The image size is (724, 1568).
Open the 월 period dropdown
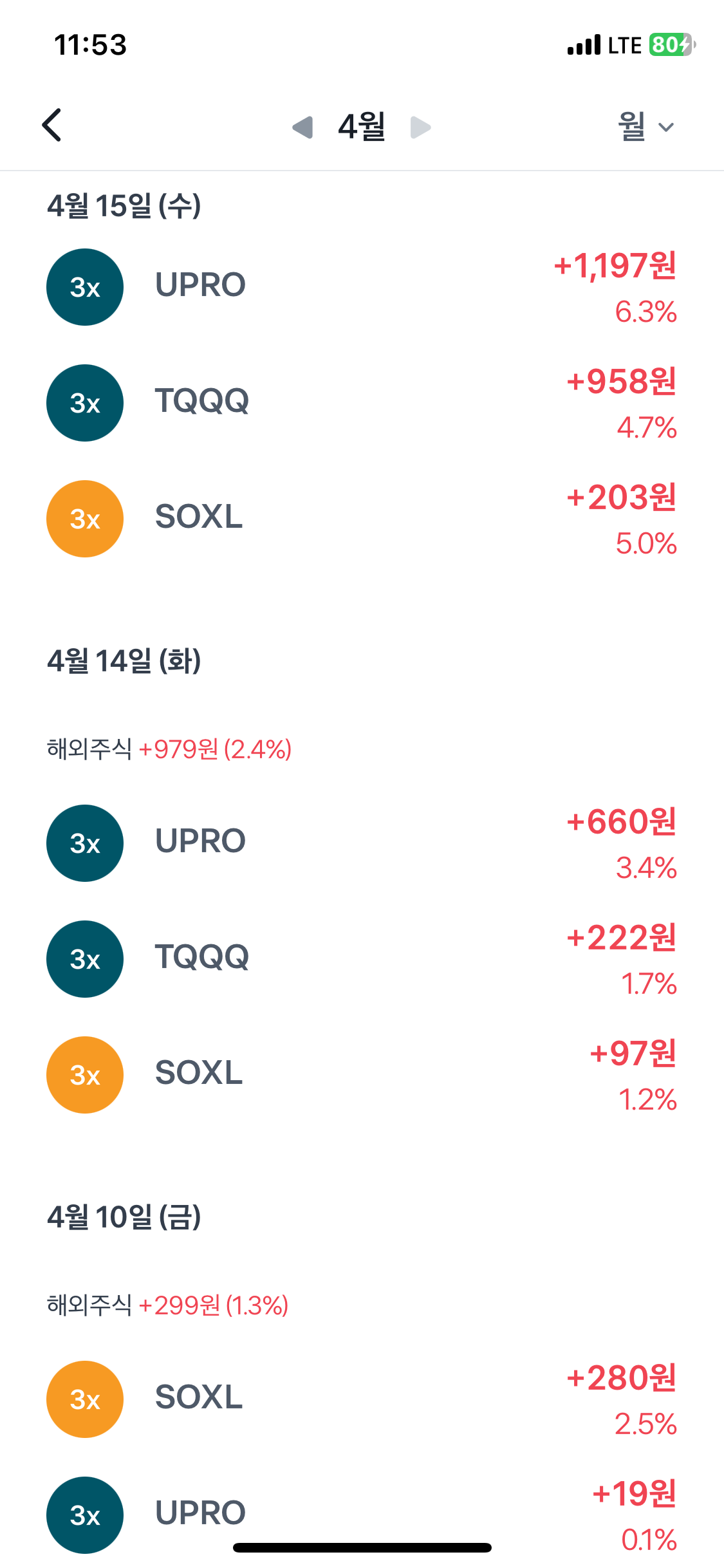(645, 126)
